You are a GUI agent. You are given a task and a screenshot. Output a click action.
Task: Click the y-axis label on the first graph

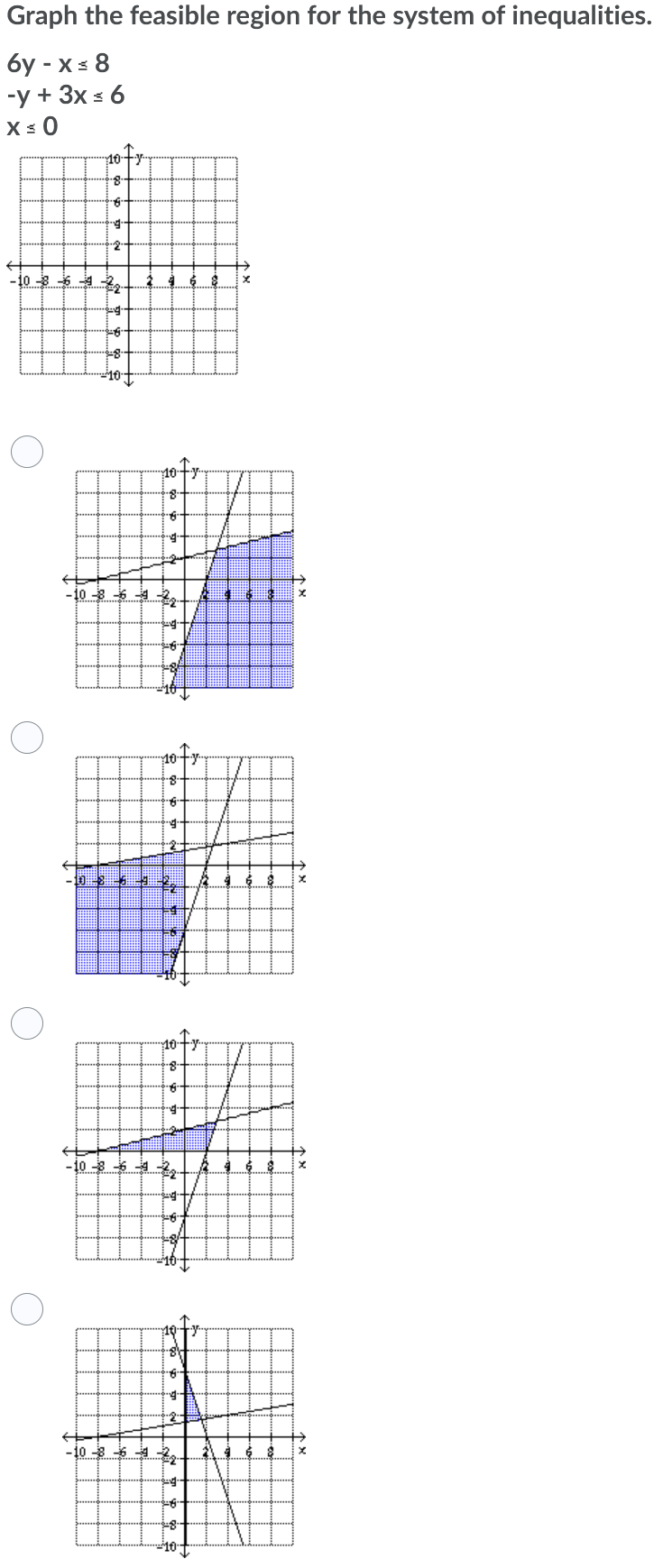[x=140, y=160]
